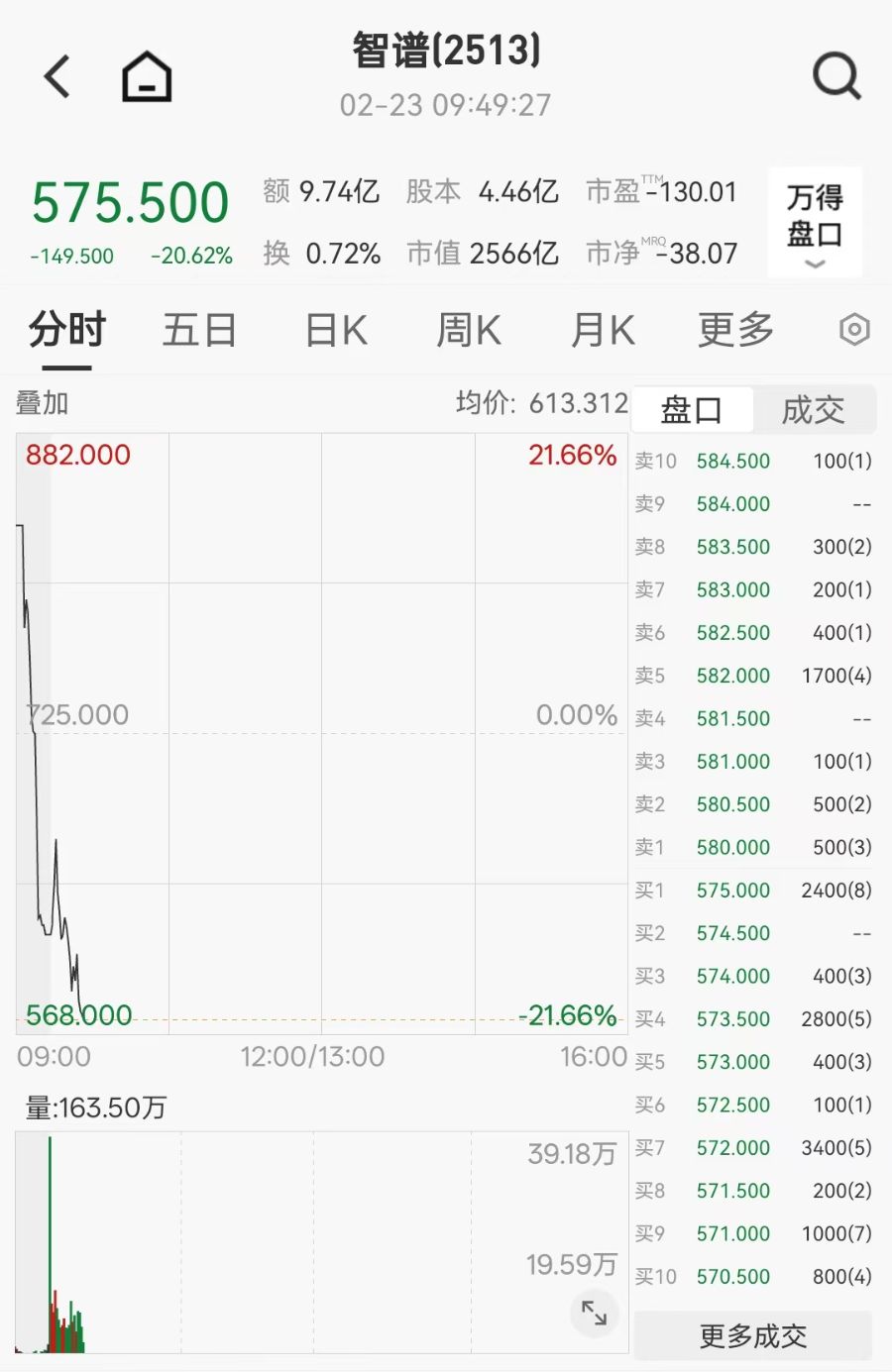
Task: Open the stock search
Action: point(836,76)
